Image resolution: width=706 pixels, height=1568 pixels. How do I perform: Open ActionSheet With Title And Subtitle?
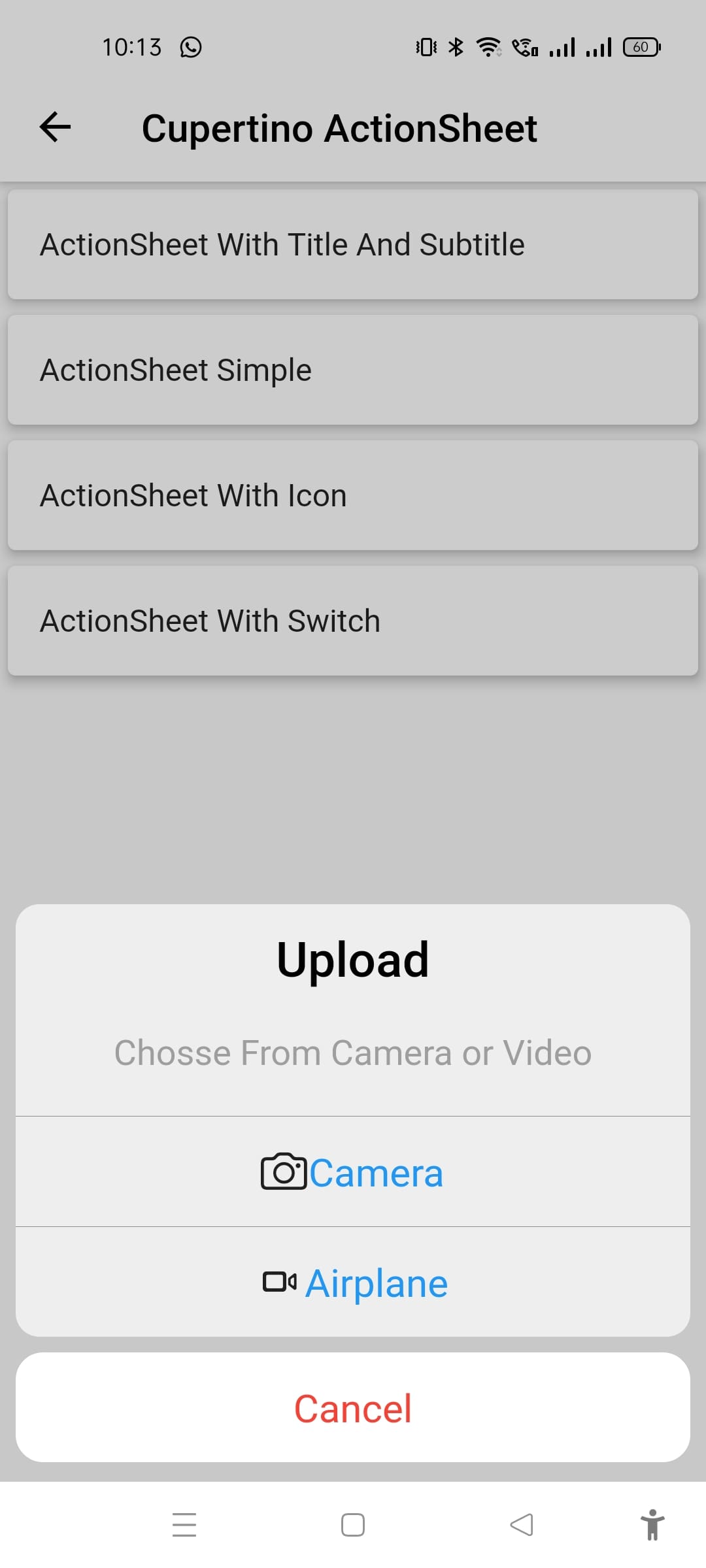[353, 244]
